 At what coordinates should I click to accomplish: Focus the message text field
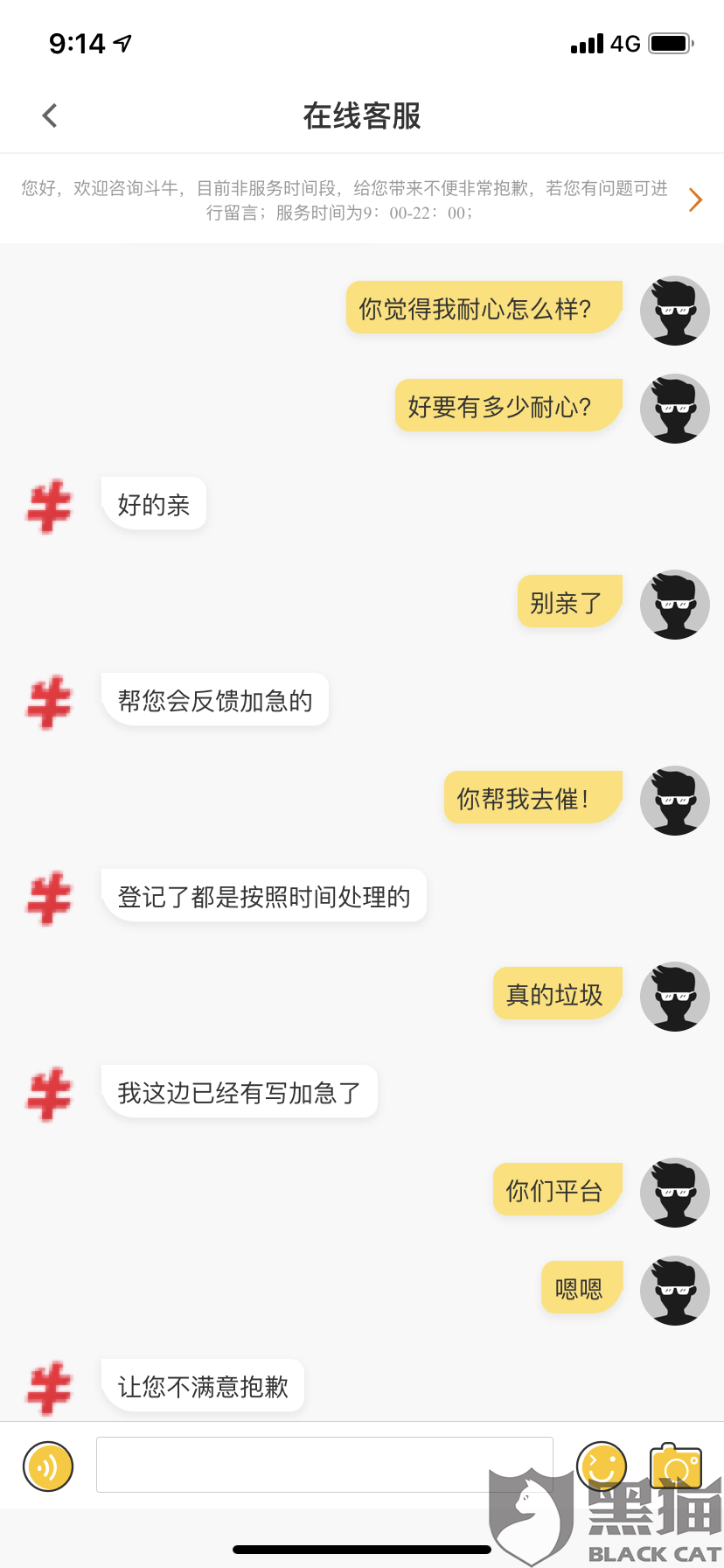(x=324, y=1464)
